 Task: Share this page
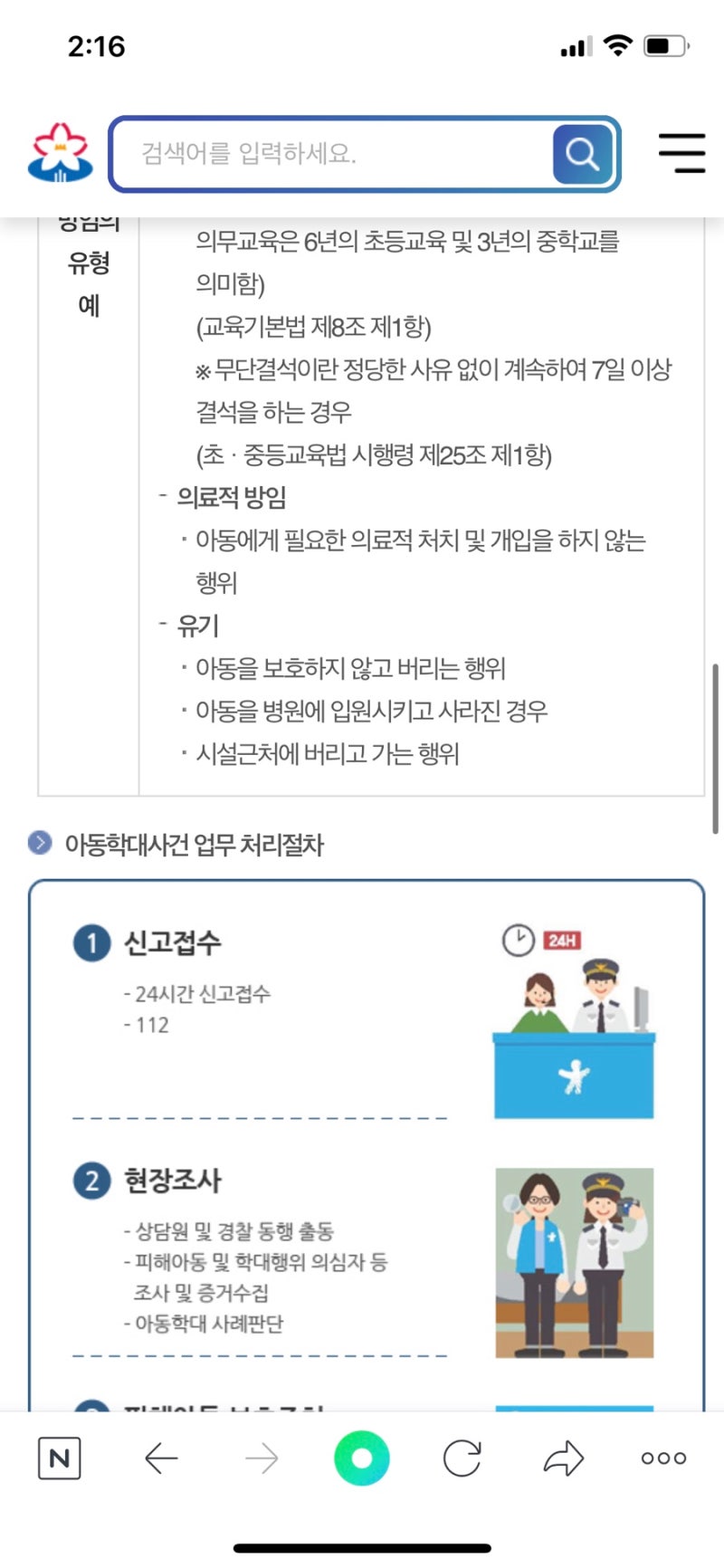(563, 1458)
